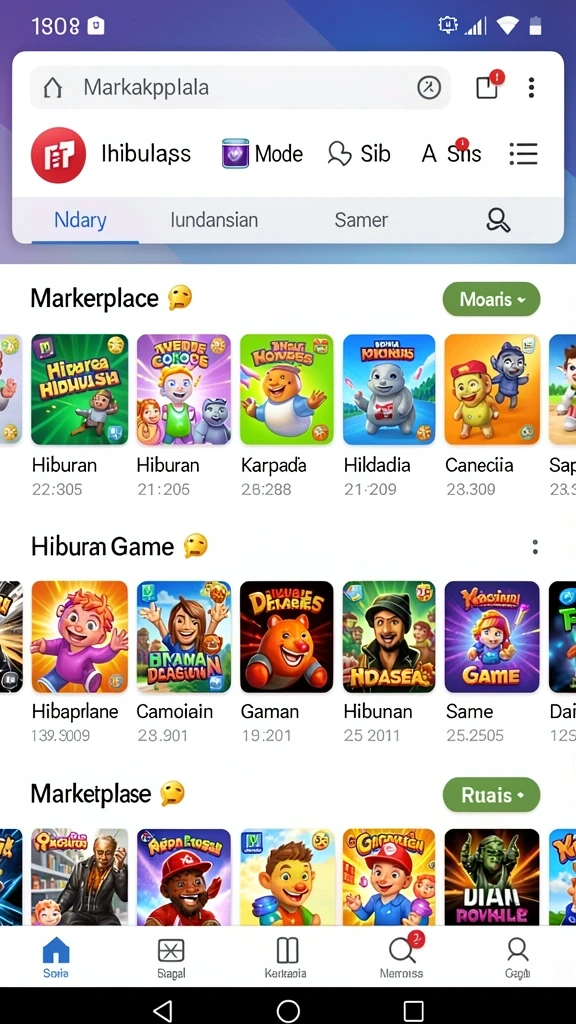Tap the search icon beside Samer tab
This screenshot has height=1024, width=576.
pos(498,220)
